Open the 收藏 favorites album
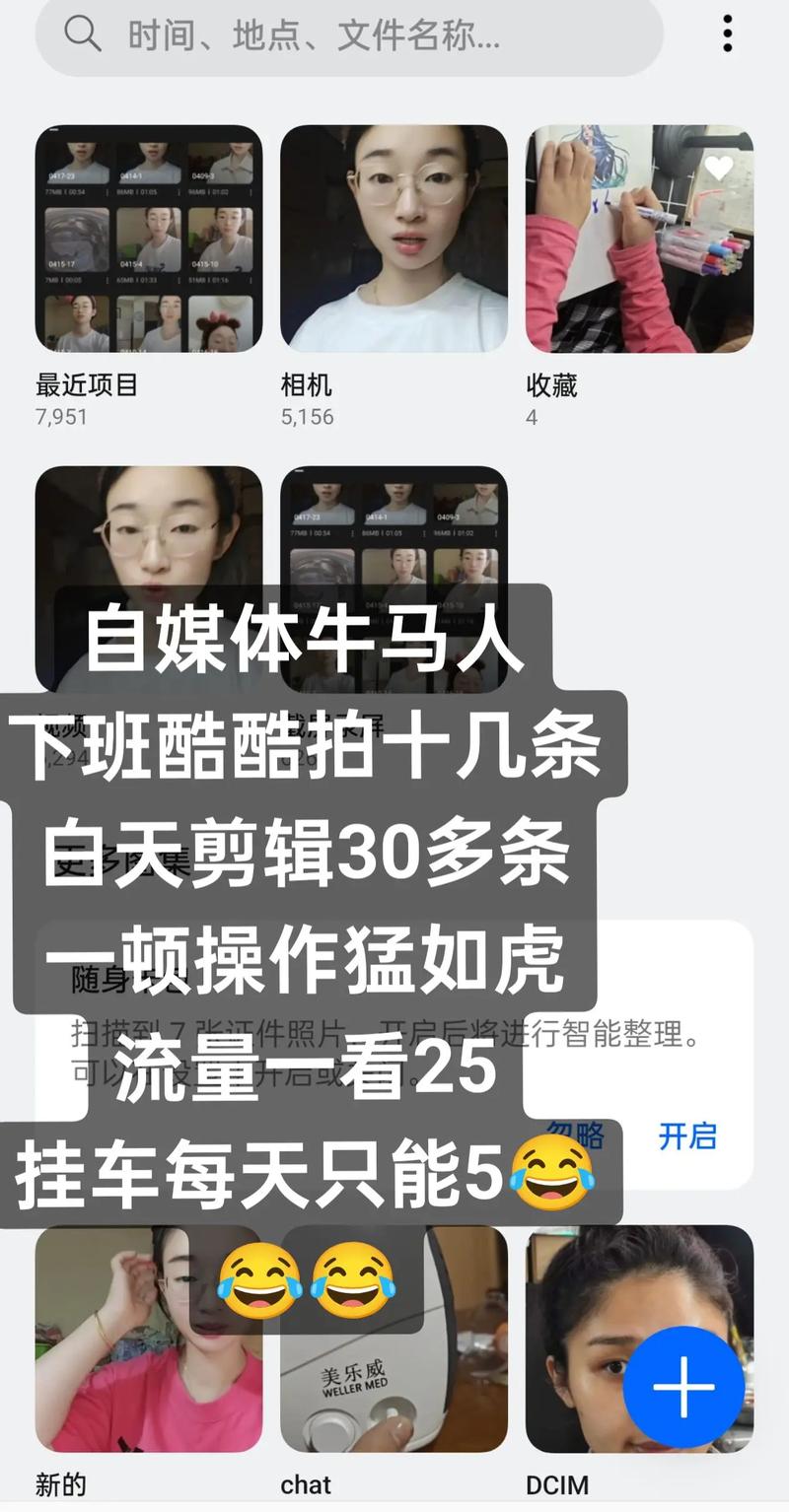The image size is (789, 1512). (639, 240)
